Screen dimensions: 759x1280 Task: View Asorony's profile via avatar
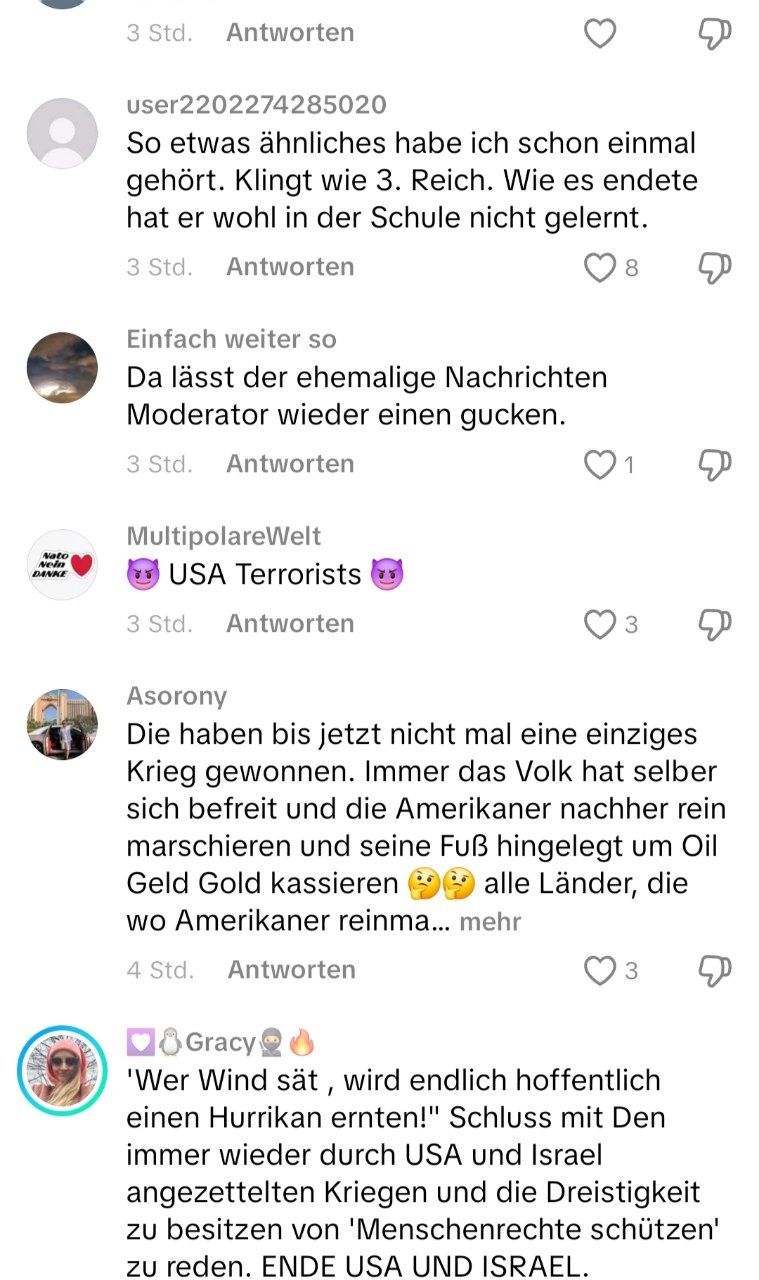point(62,724)
